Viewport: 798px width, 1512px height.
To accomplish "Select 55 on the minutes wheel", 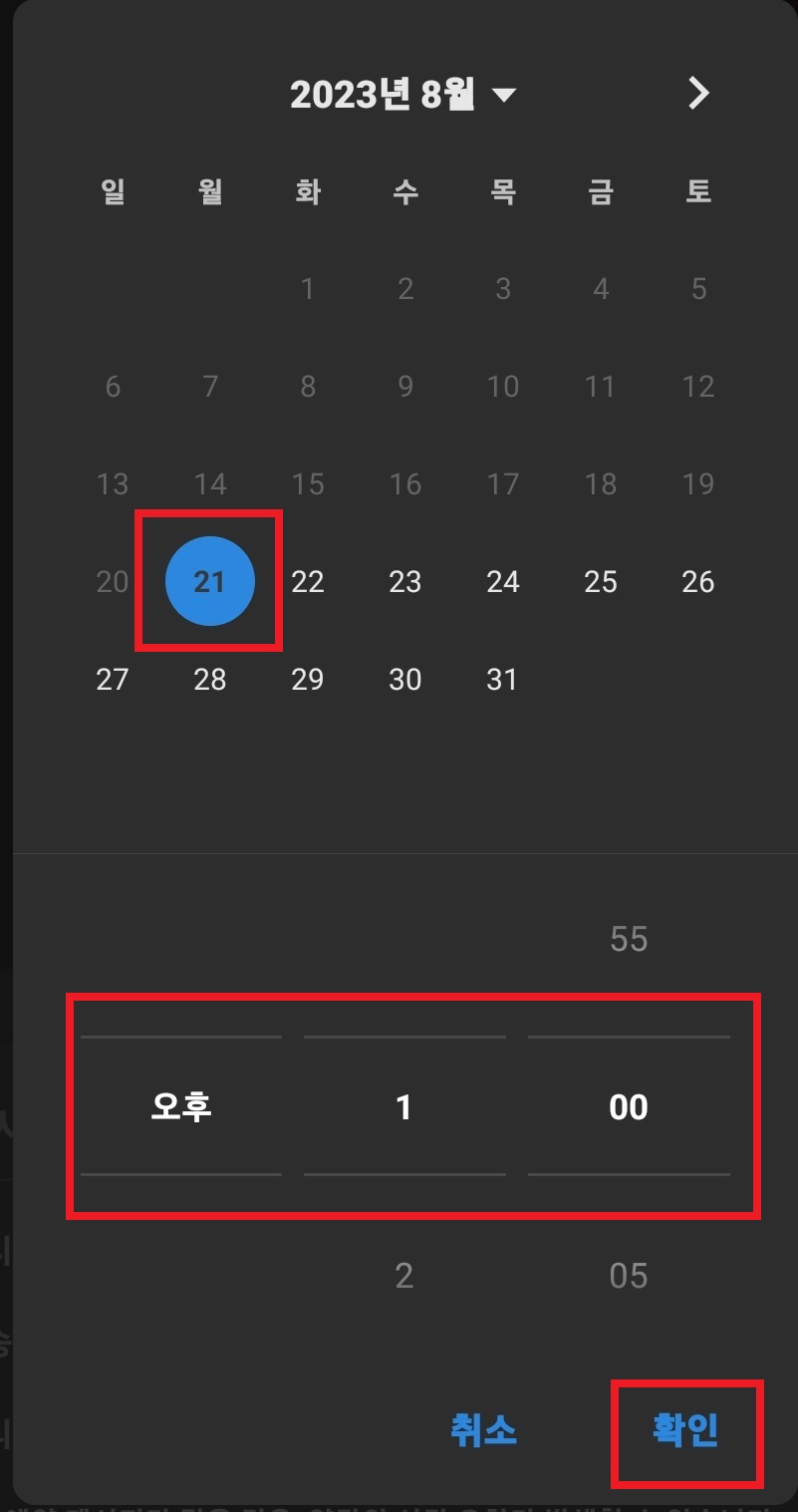I will tap(628, 937).
